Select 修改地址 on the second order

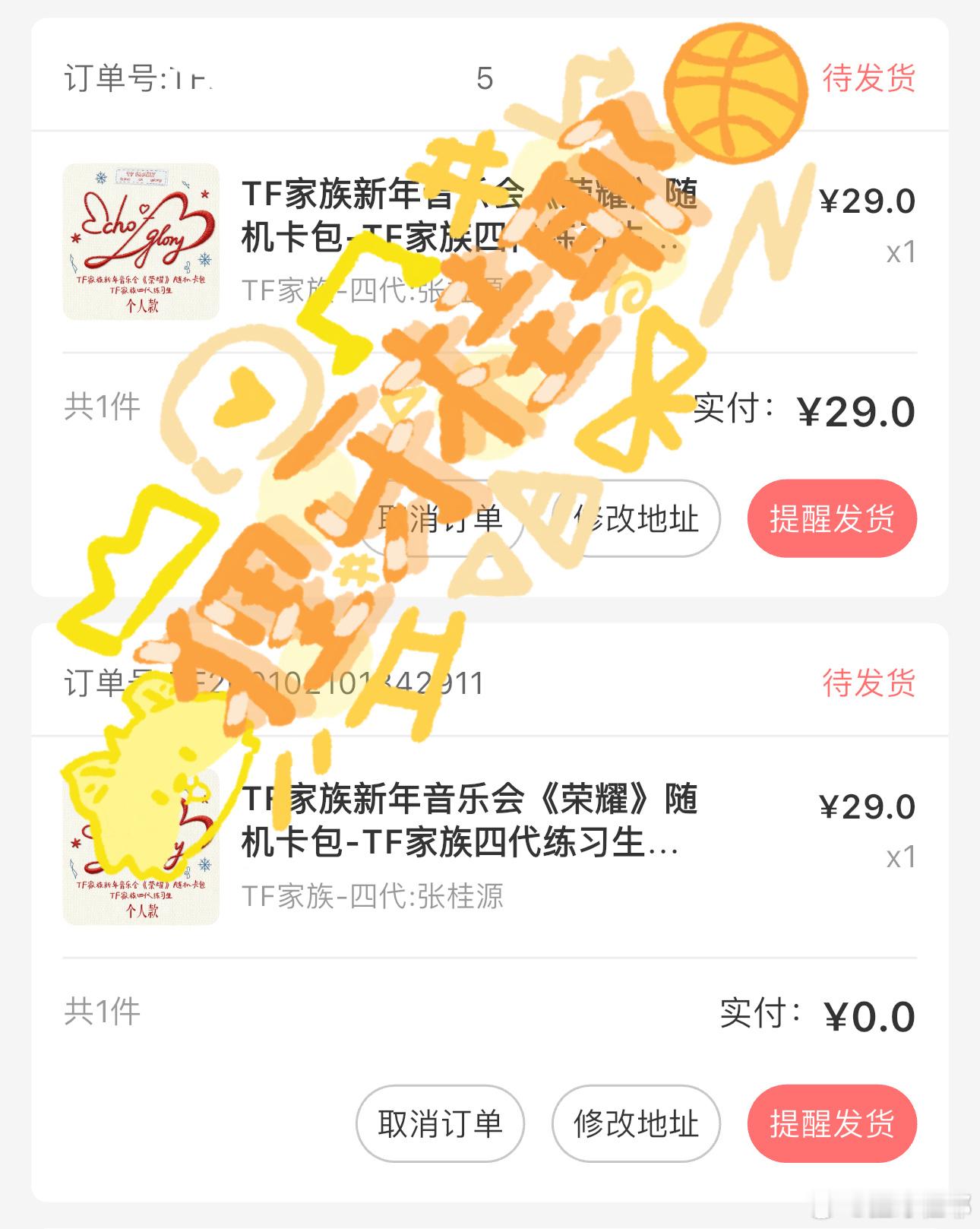(x=637, y=1123)
